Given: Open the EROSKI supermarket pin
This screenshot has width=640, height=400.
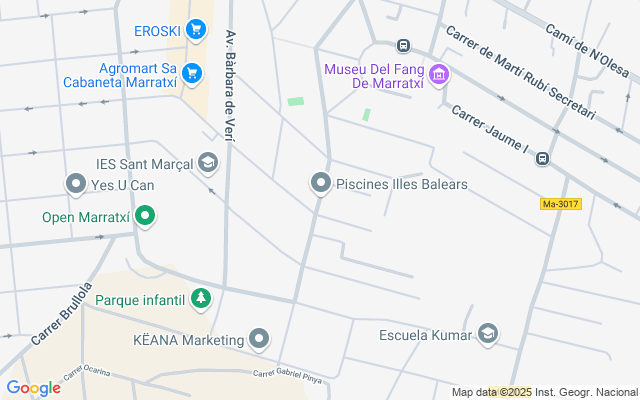Looking at the screenshot, I should [196, 30].
